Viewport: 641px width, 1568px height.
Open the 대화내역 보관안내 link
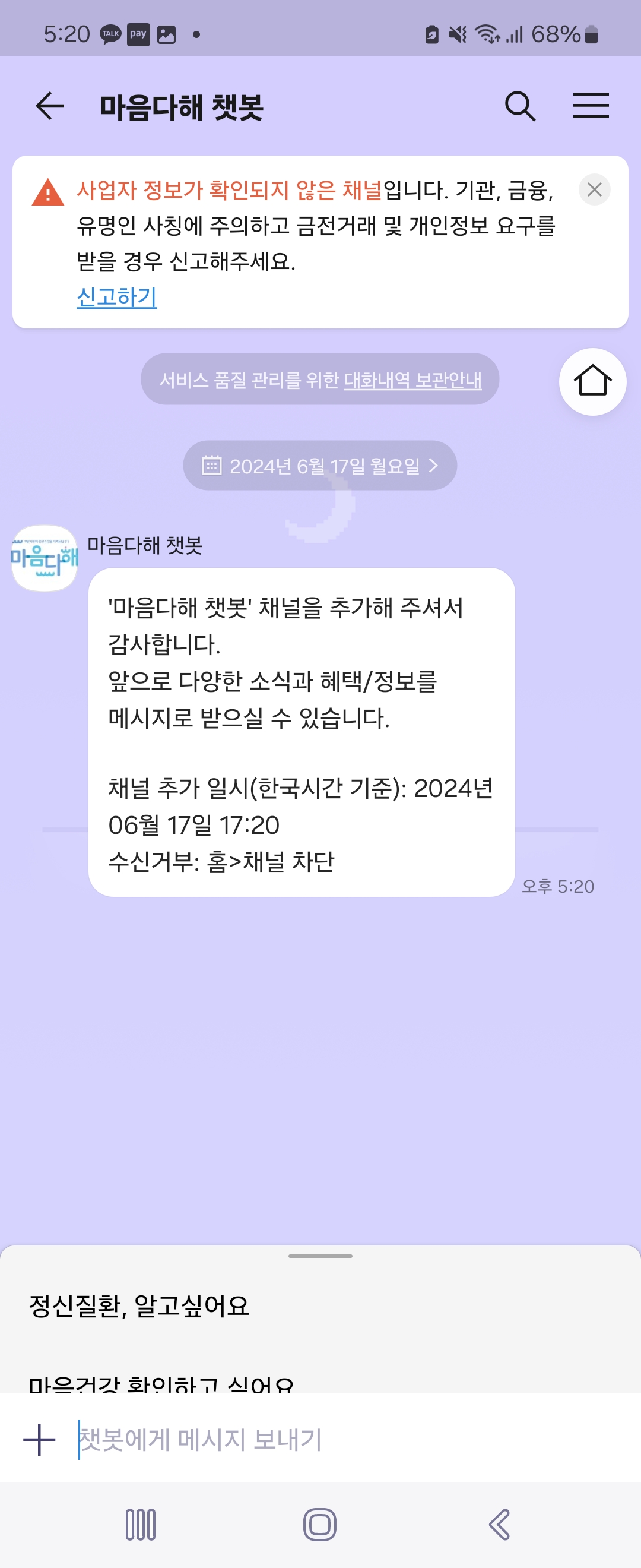(x=413, y=381)
